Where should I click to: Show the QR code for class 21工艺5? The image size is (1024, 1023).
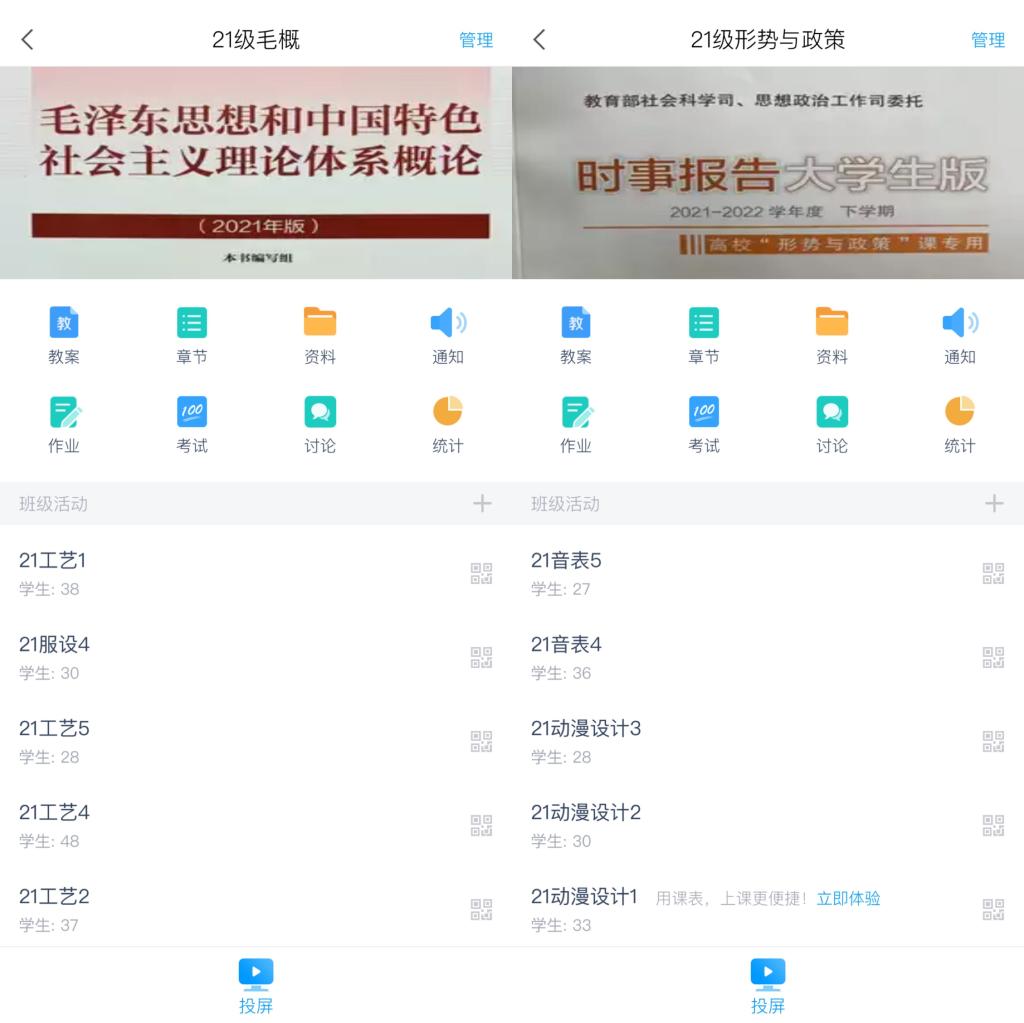481,741
